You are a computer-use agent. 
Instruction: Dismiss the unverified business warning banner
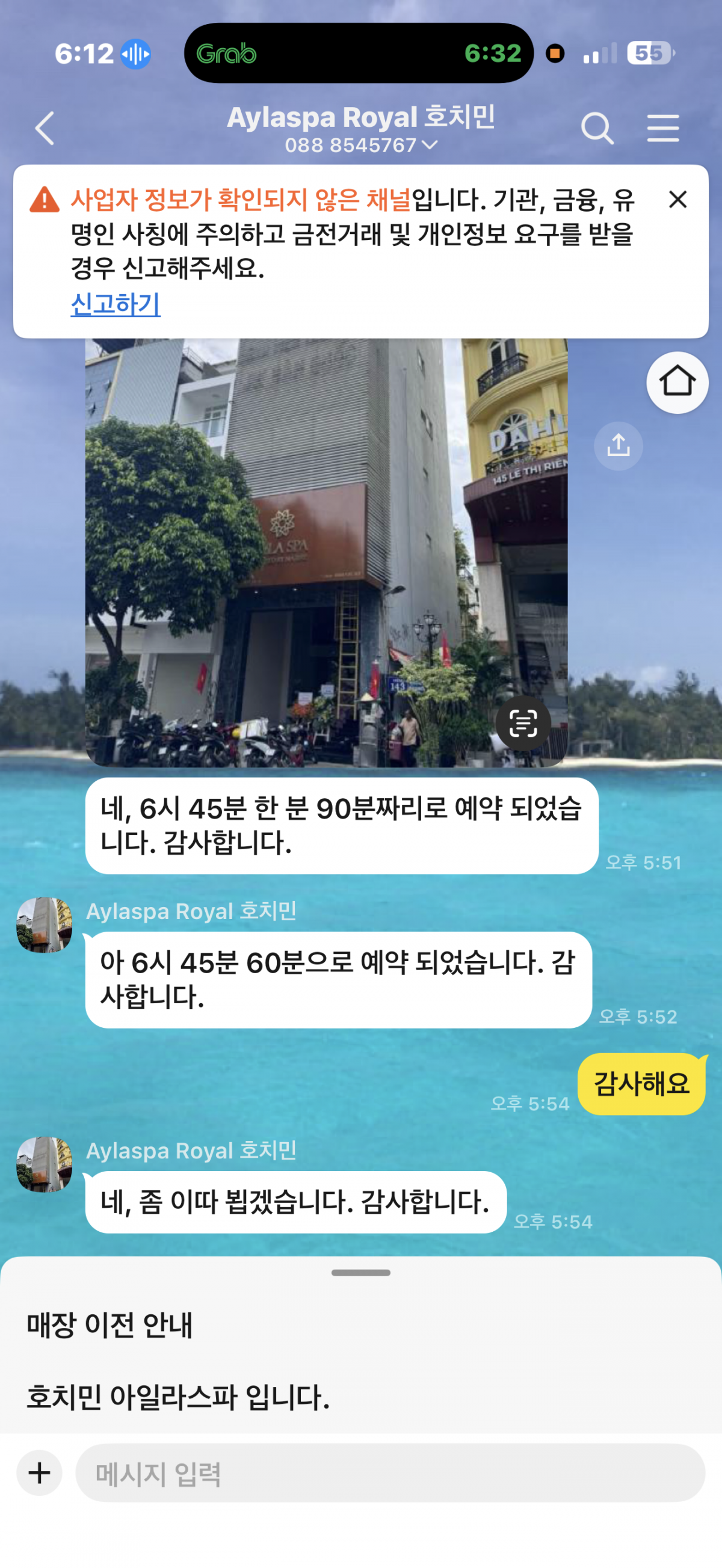pos(677,200)
